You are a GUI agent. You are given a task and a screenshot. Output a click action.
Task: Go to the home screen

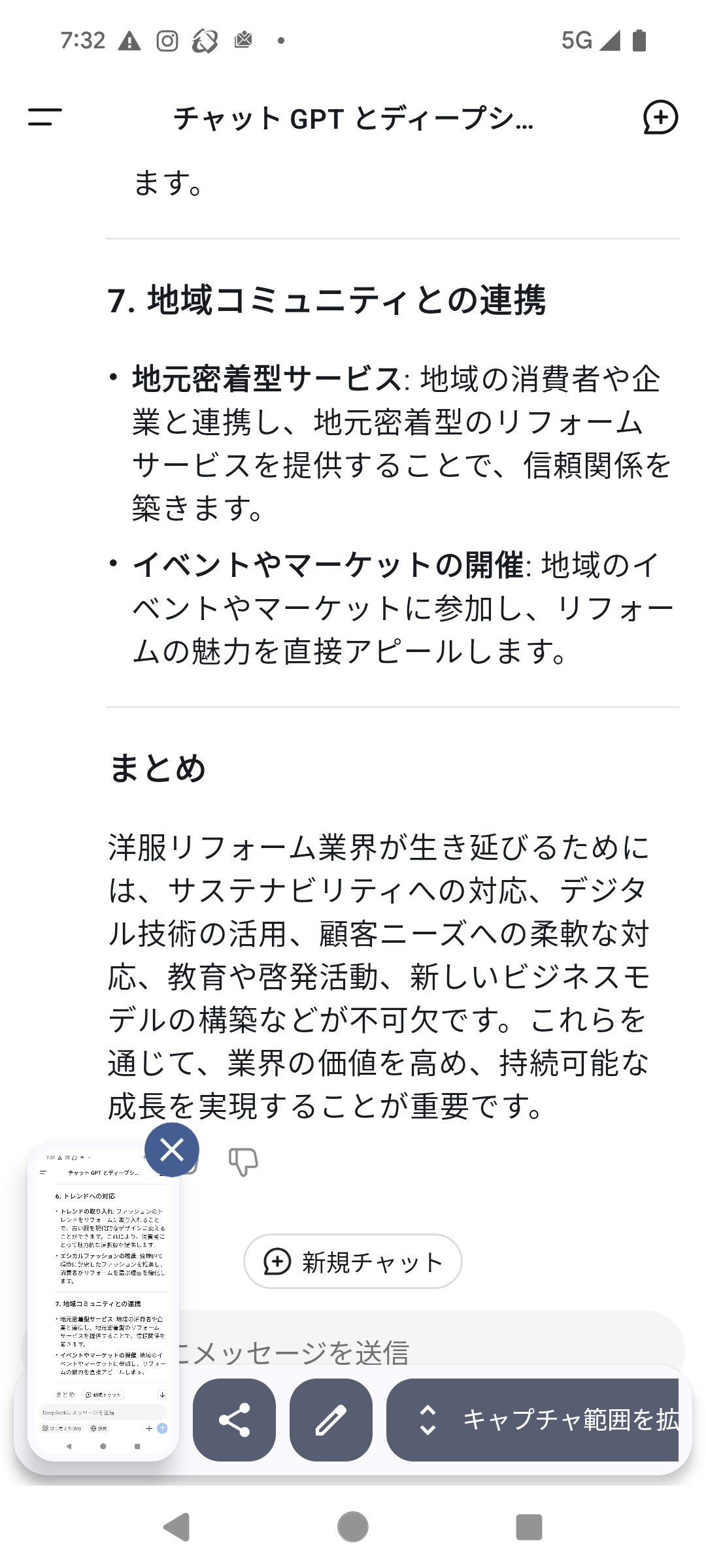pyautogui.click(x=353, y=1527)
